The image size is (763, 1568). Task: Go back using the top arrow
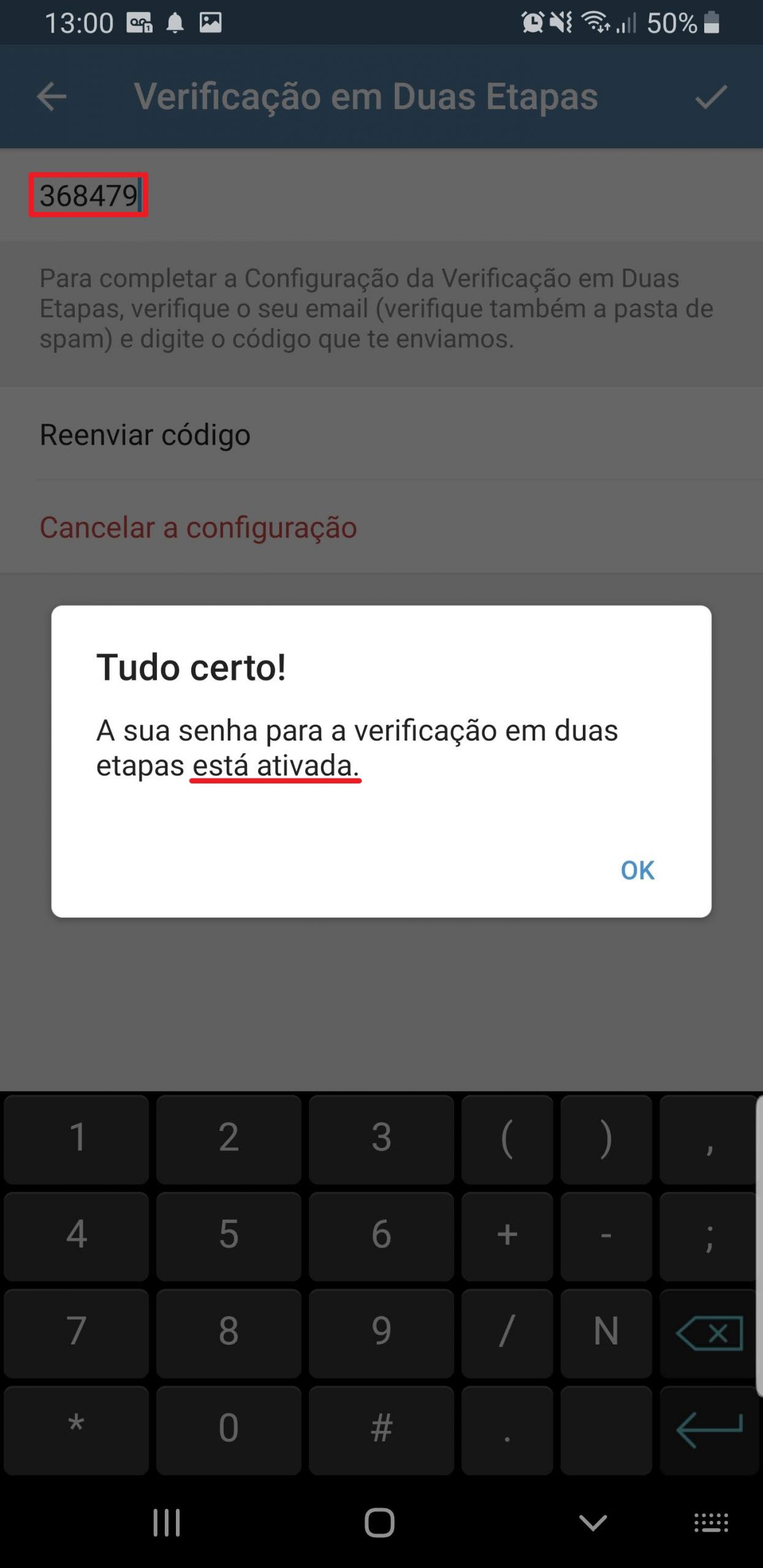[51, 97]
